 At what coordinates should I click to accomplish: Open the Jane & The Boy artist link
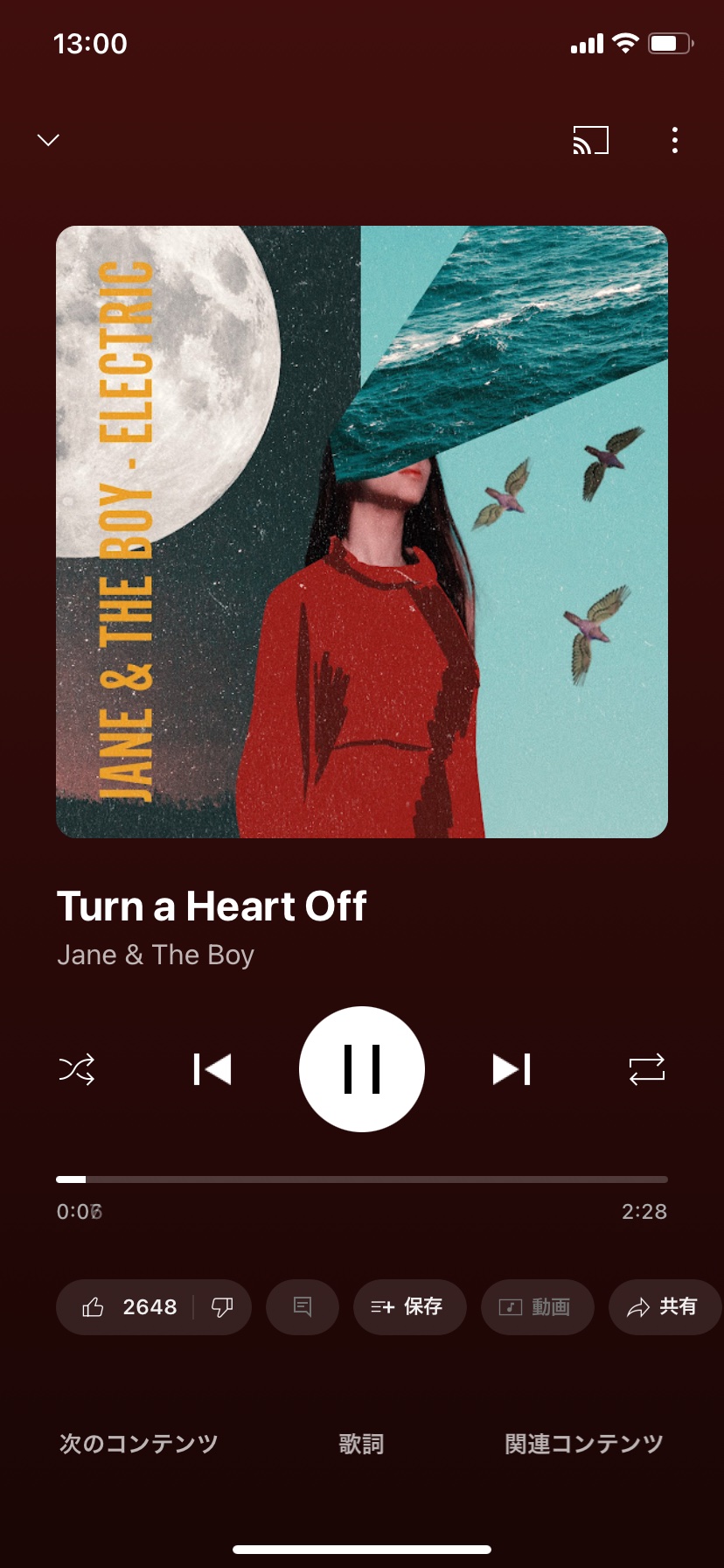point(156,955)
